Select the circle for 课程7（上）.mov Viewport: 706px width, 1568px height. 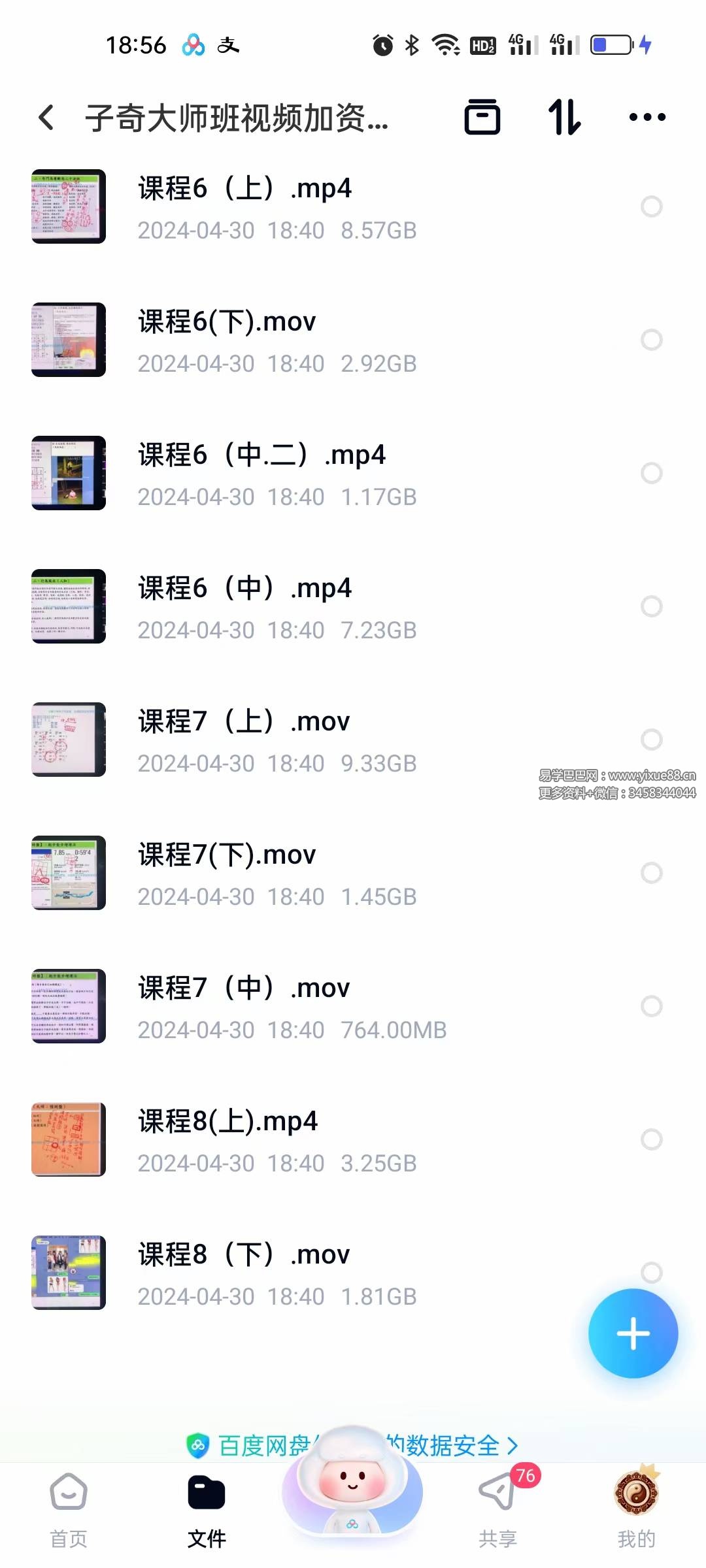tap(651, 740)
